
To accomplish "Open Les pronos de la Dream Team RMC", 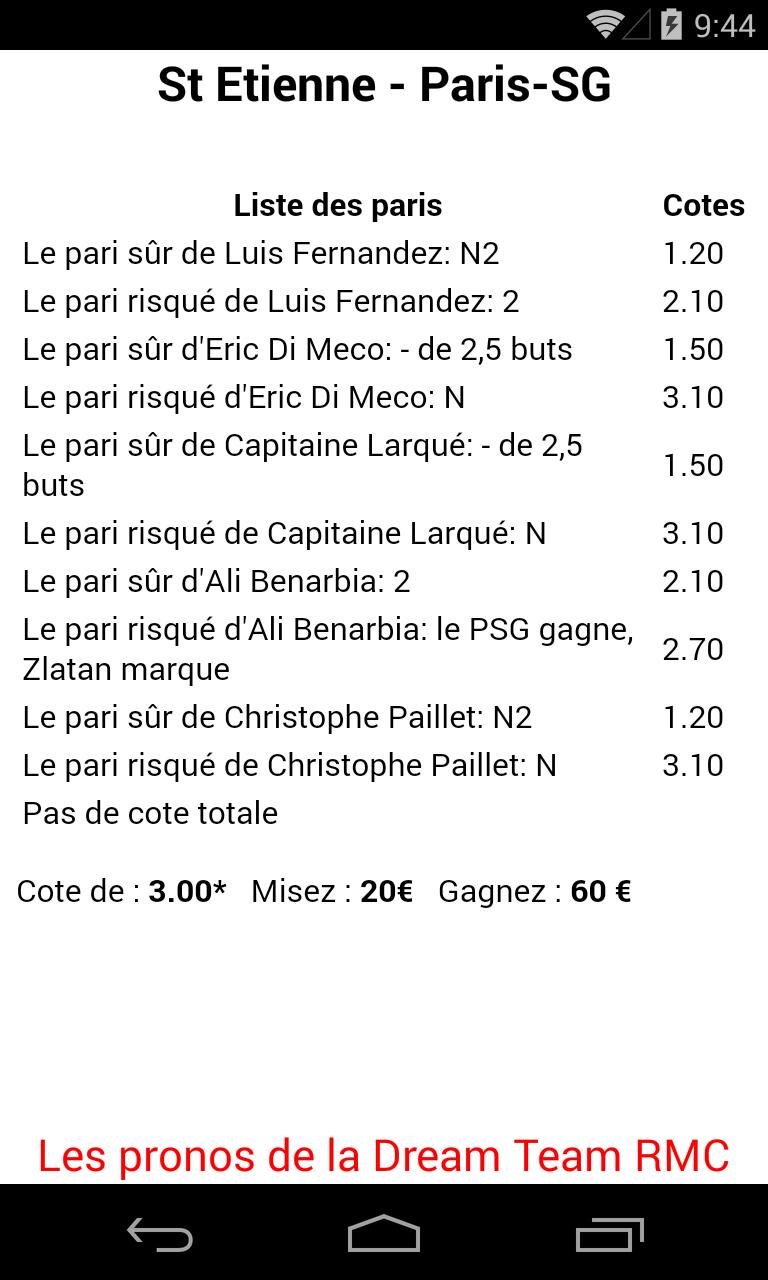I will 384,1156.
